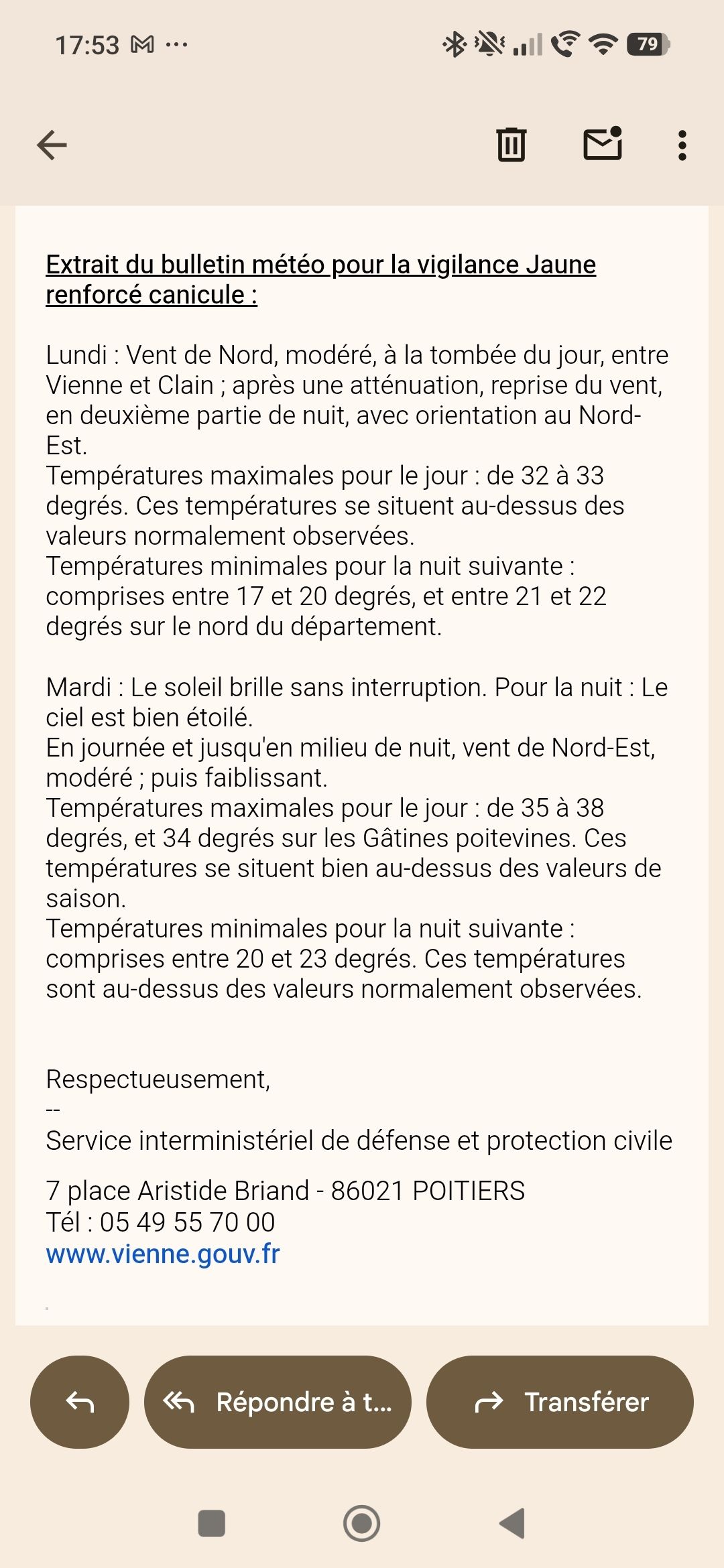Screen dimensions: 724x1568
Task: Open the recent apps view
Action: pyautogui.click(x=212, y=1523)
